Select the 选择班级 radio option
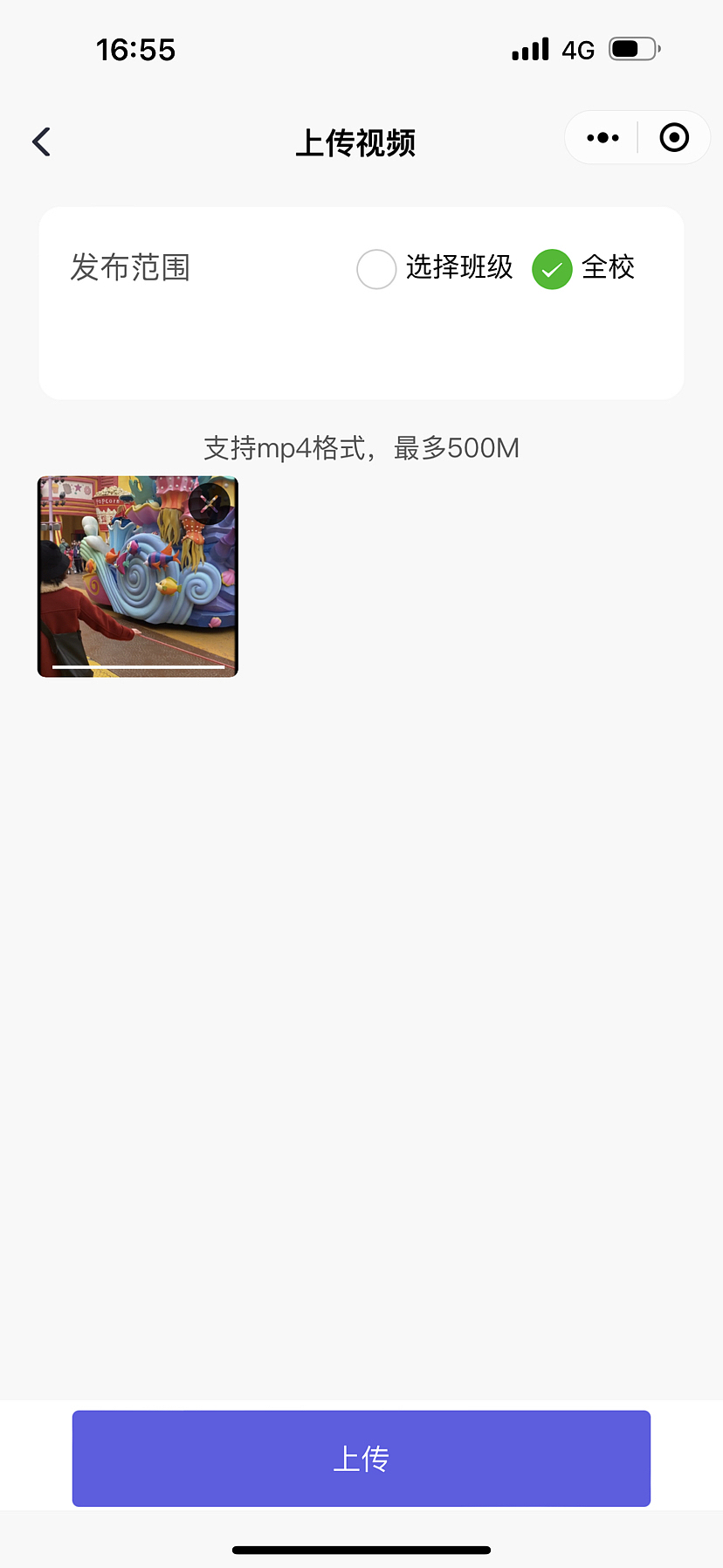This screenshot has width=723, height=1568. tap(377, 269)
